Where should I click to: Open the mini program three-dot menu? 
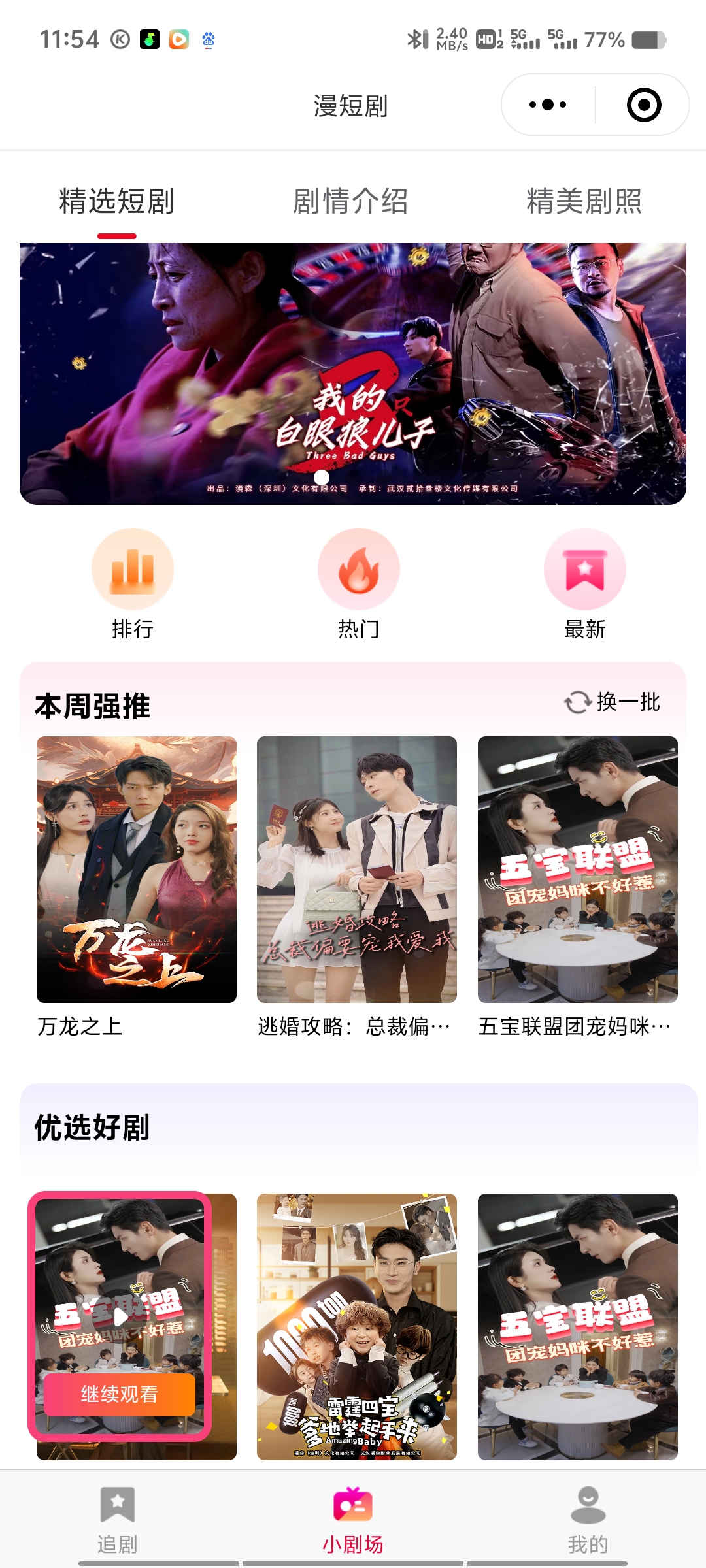(x=548, y=105)
